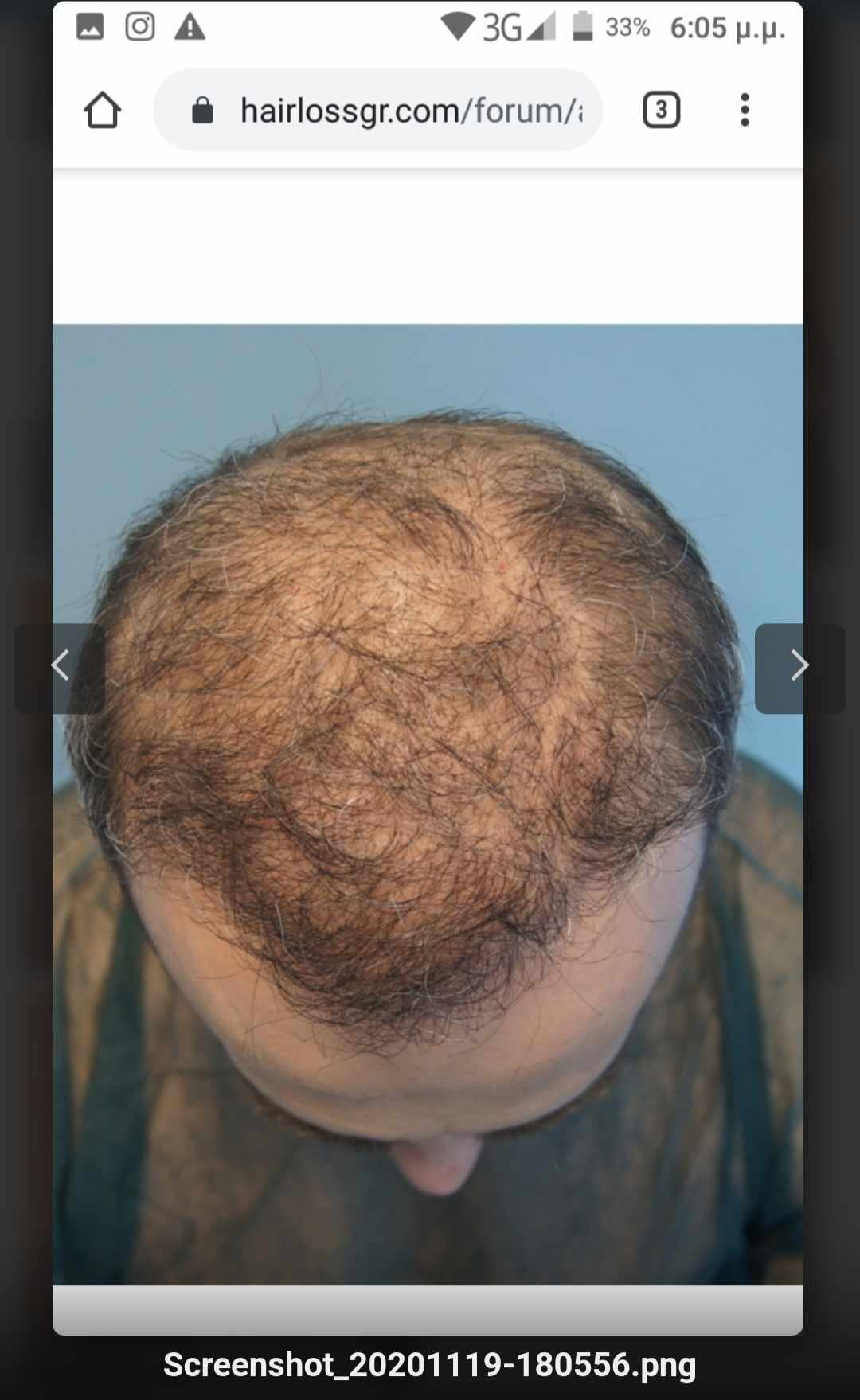
Task: Show the next image
Action: point(799,667)
